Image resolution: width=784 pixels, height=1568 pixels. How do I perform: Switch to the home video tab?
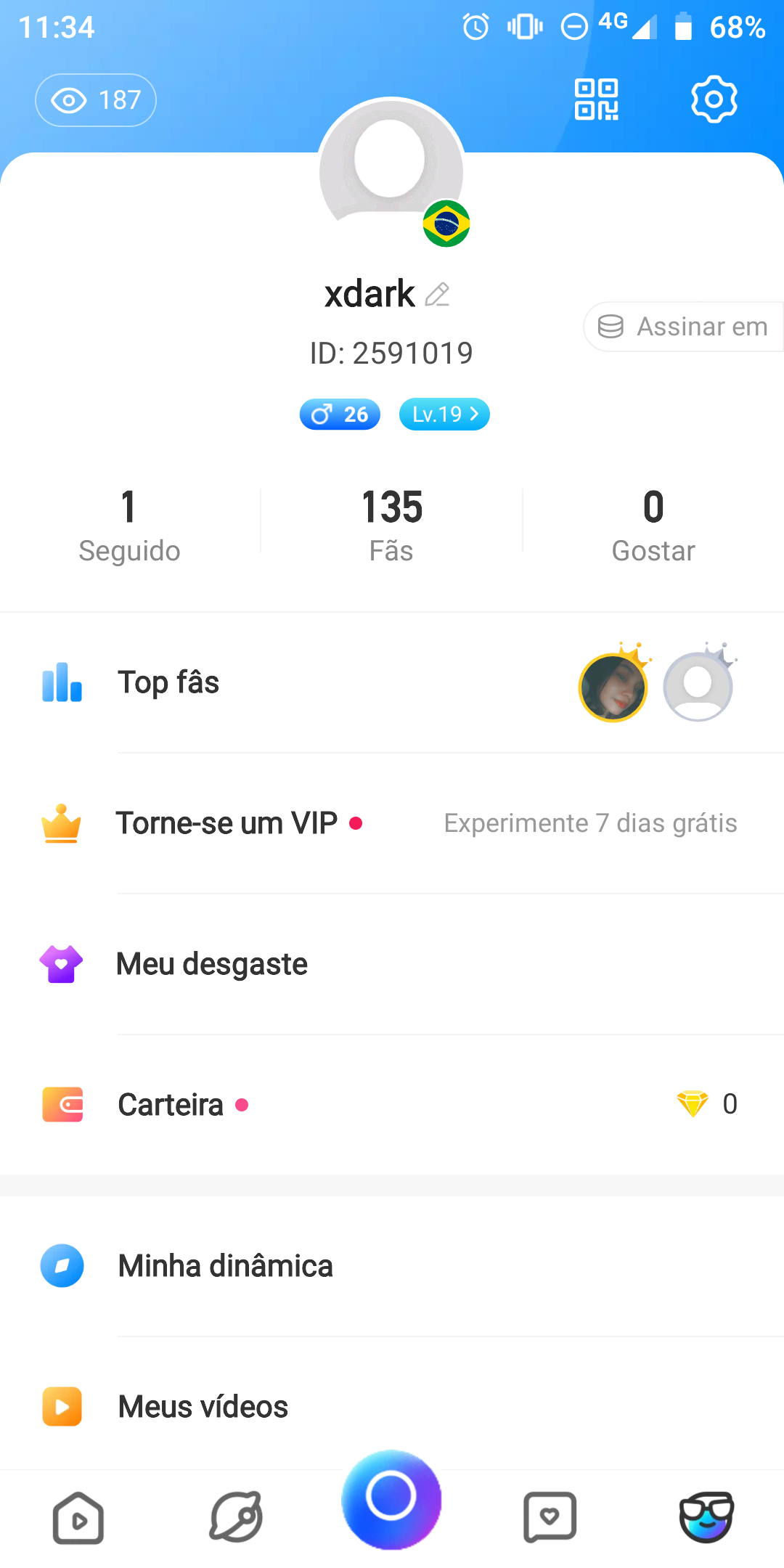(x=78, y=1517)
